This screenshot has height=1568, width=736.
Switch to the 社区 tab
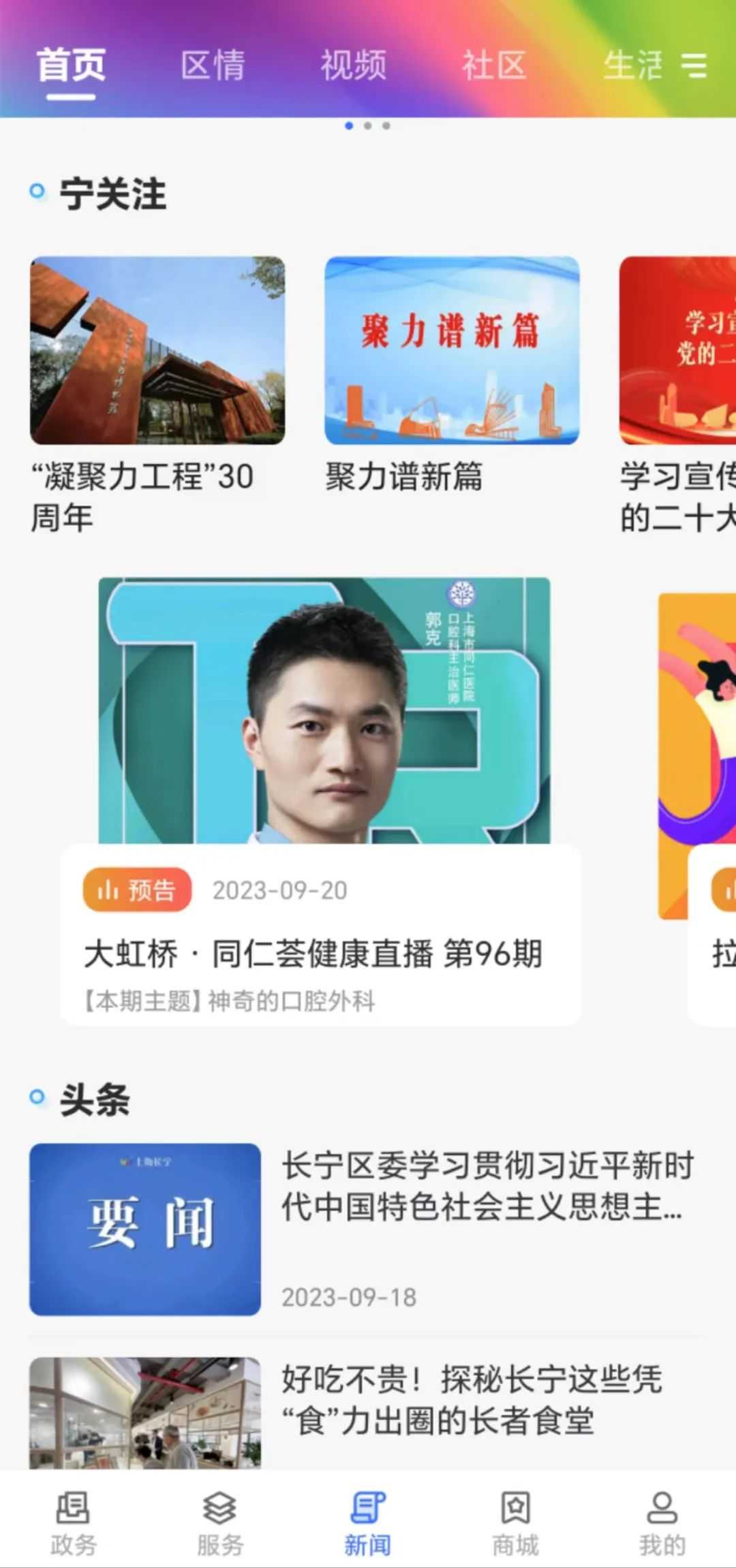point(494,65)
